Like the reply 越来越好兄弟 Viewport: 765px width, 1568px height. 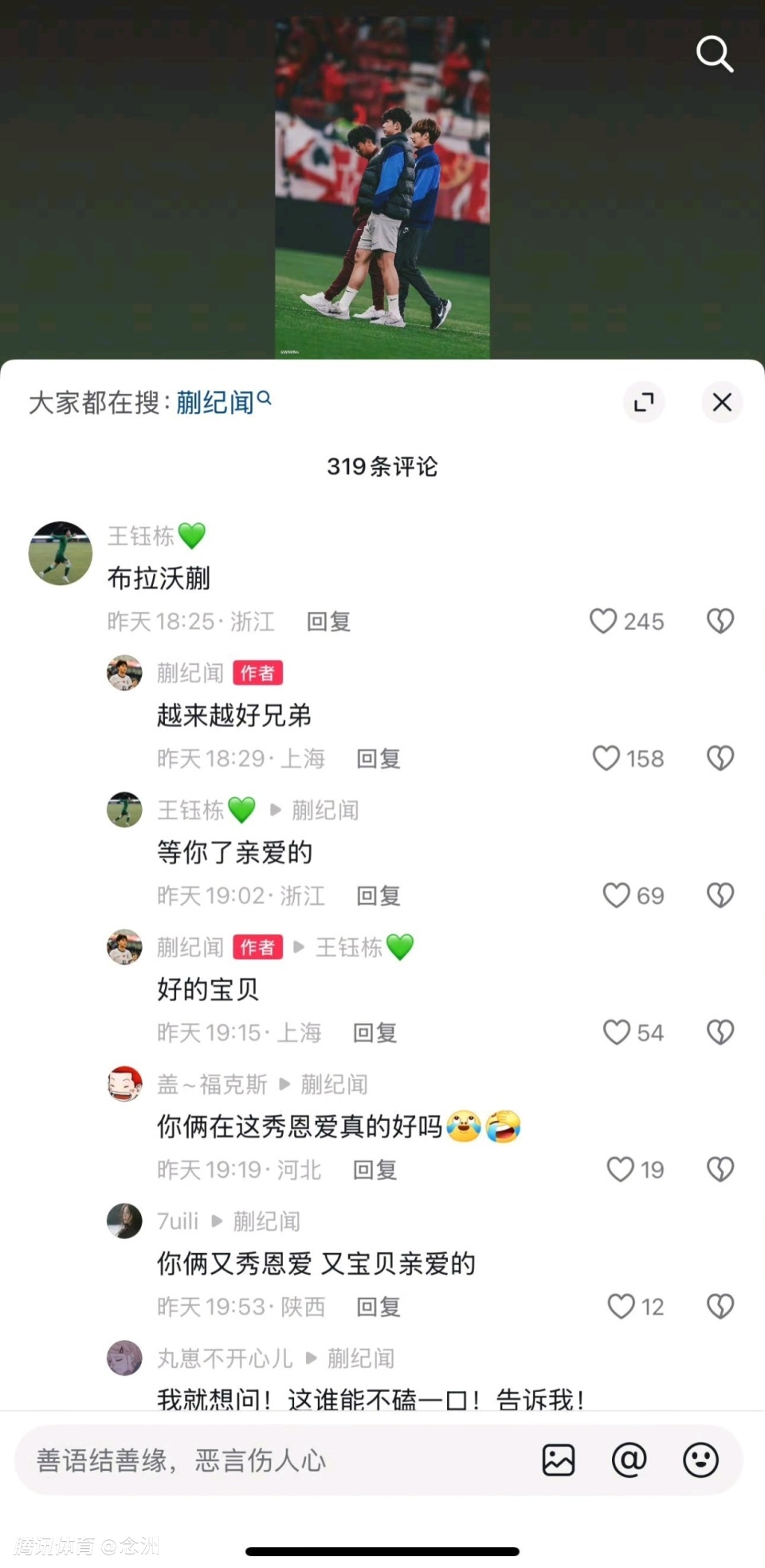tap(606, 758)
